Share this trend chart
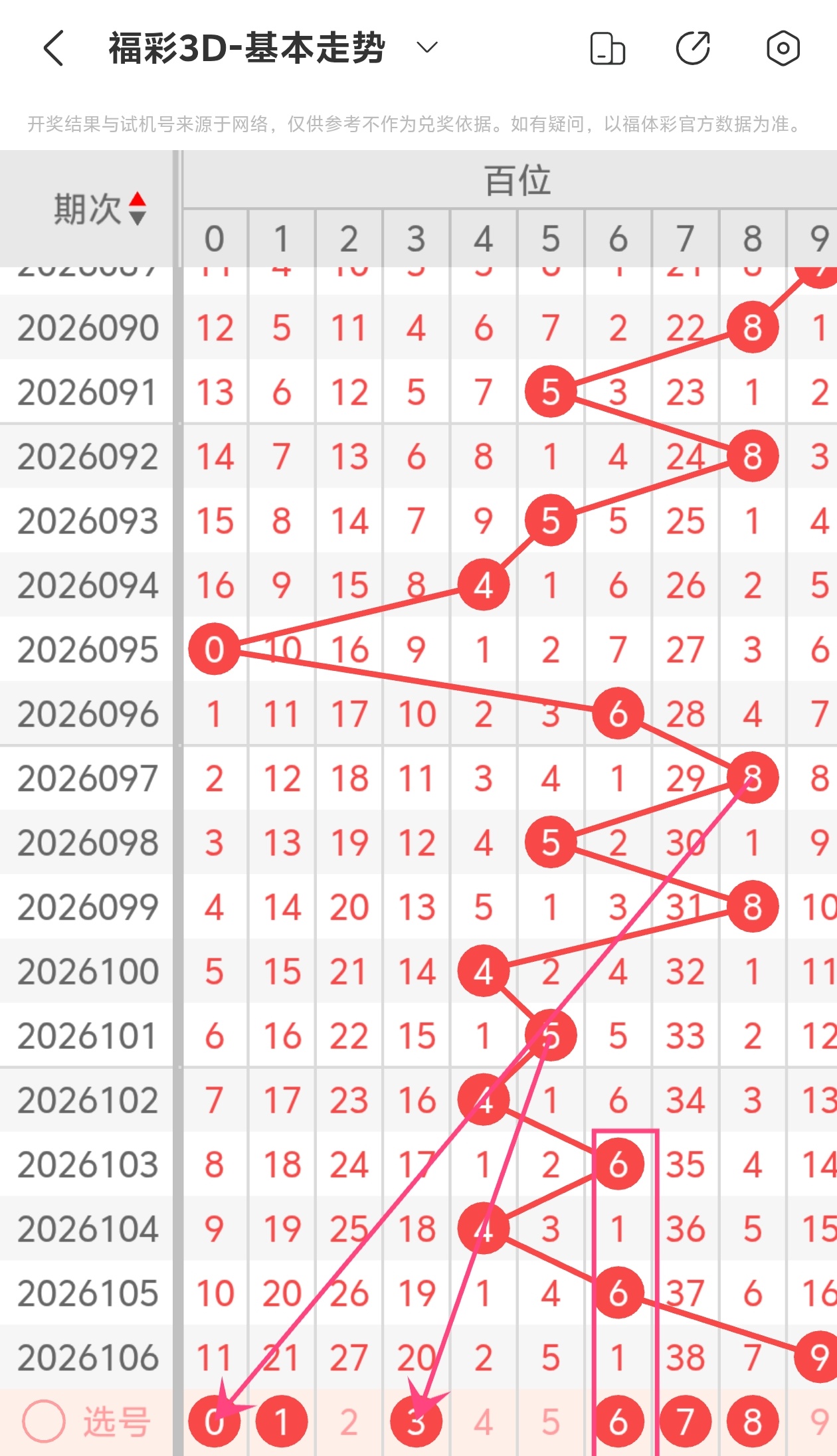Screen dimensions: 837x1456 click(x=693, y=48)
